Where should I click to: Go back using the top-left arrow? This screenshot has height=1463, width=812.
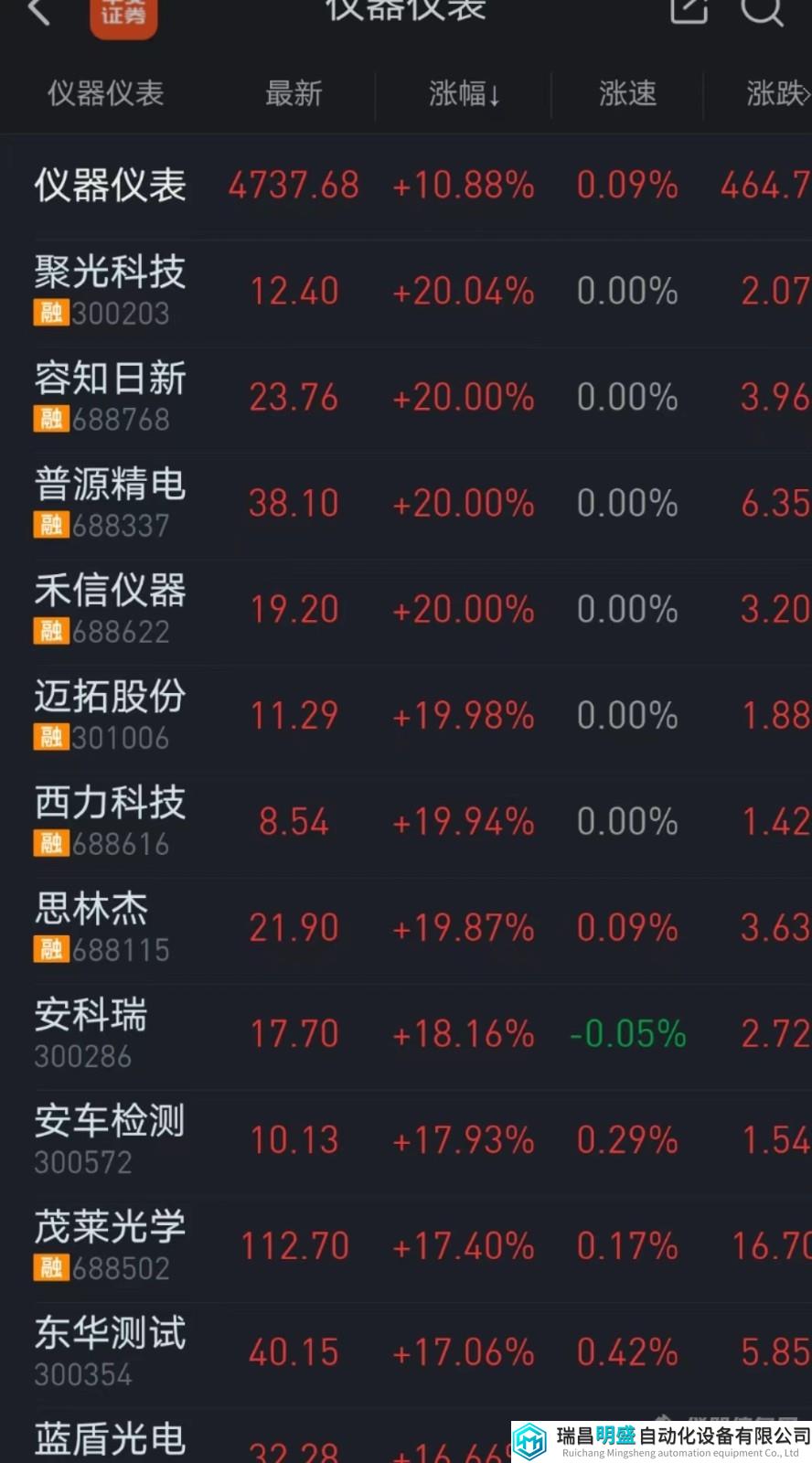tap(38, 12)
